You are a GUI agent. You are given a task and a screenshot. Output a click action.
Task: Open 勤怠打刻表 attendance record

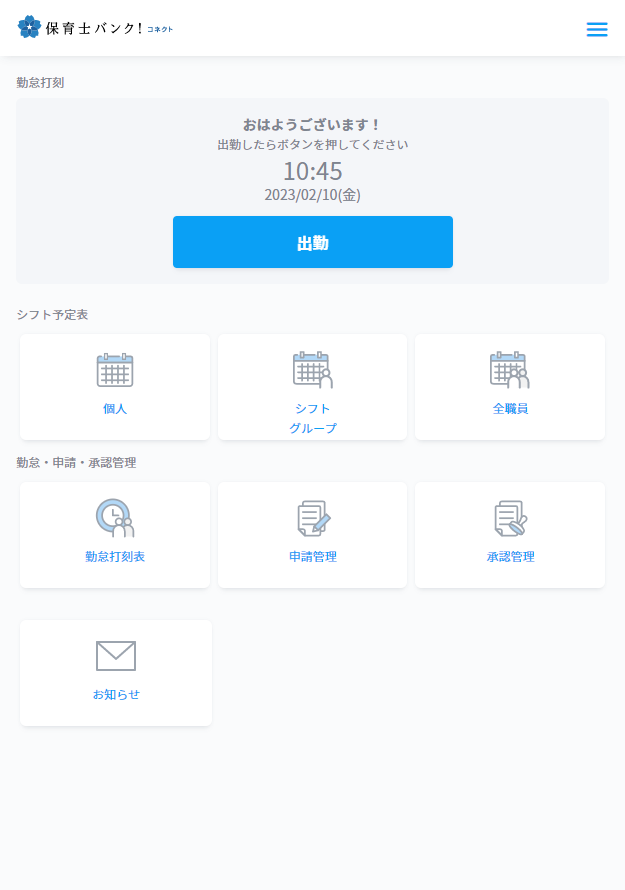pyautogui.click(x=115, y=535)
